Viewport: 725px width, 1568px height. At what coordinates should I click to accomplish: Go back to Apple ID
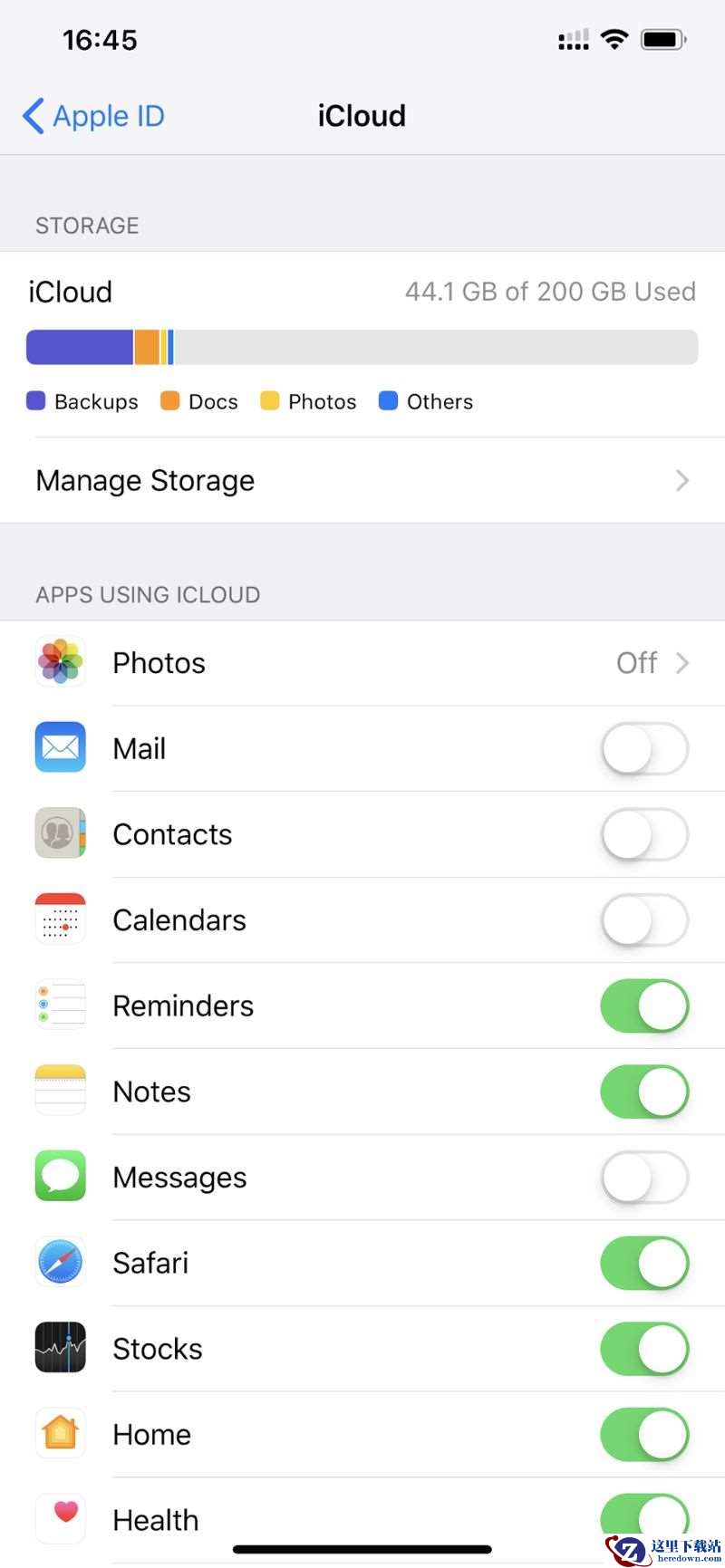click(93, 116)
